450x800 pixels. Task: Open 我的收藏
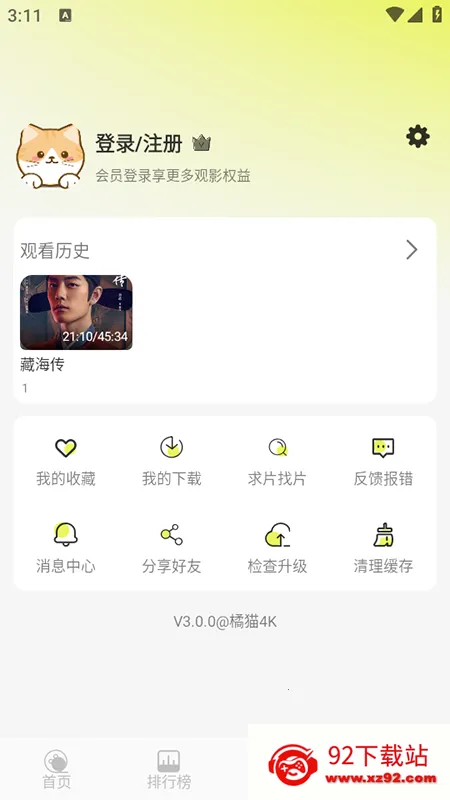66,461
